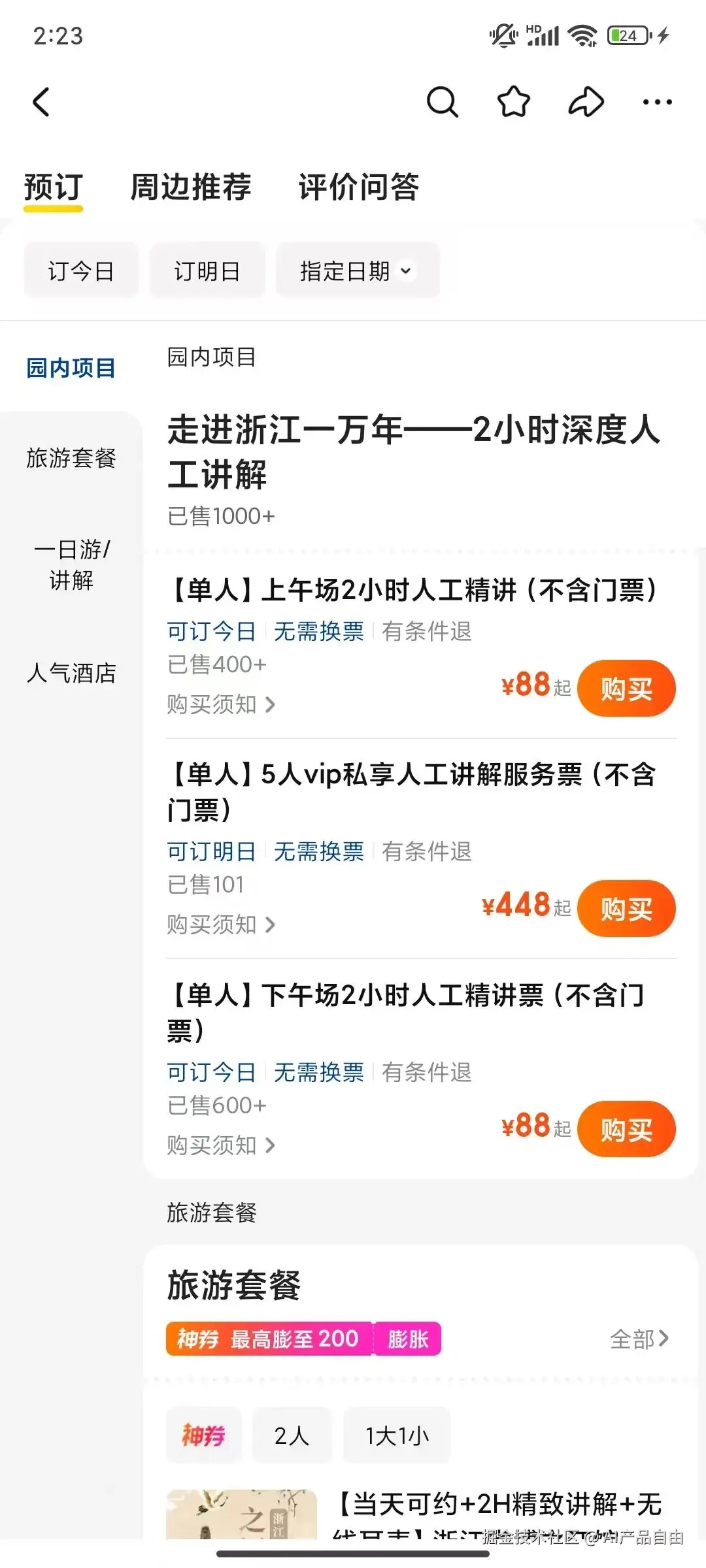Select the 订明日 date chip
The image size is (706, 1568).
[x=207, y=270]
